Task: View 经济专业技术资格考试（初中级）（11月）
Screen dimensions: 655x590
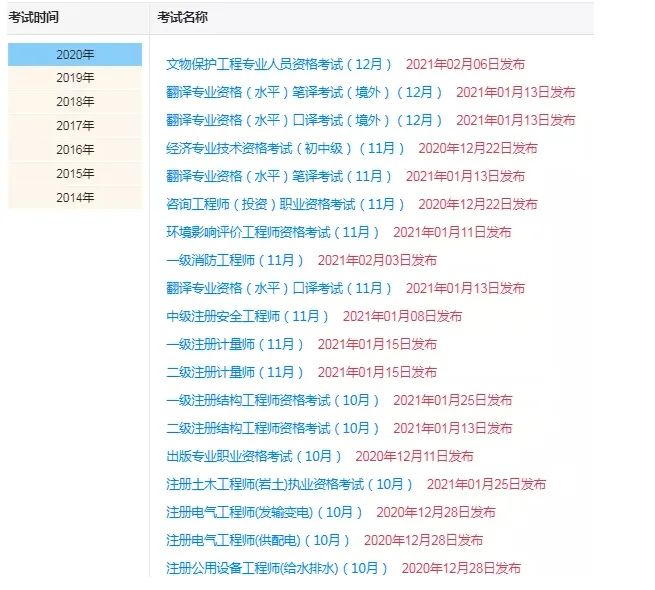Action: tap(285, 148)
